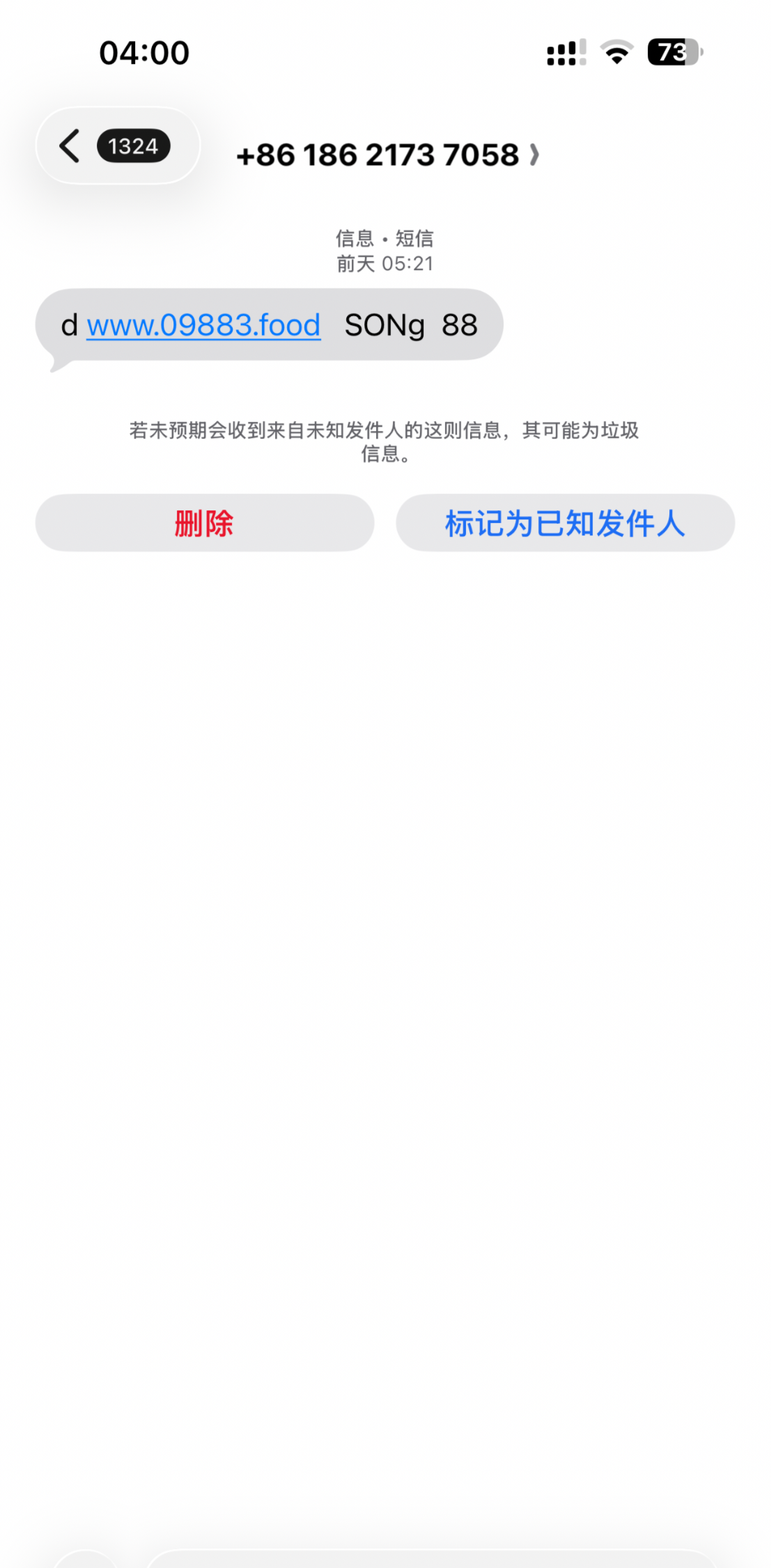This screenshot has height=1568, width=771.
Task: Go back to the message list
Action: coord(116,146)
